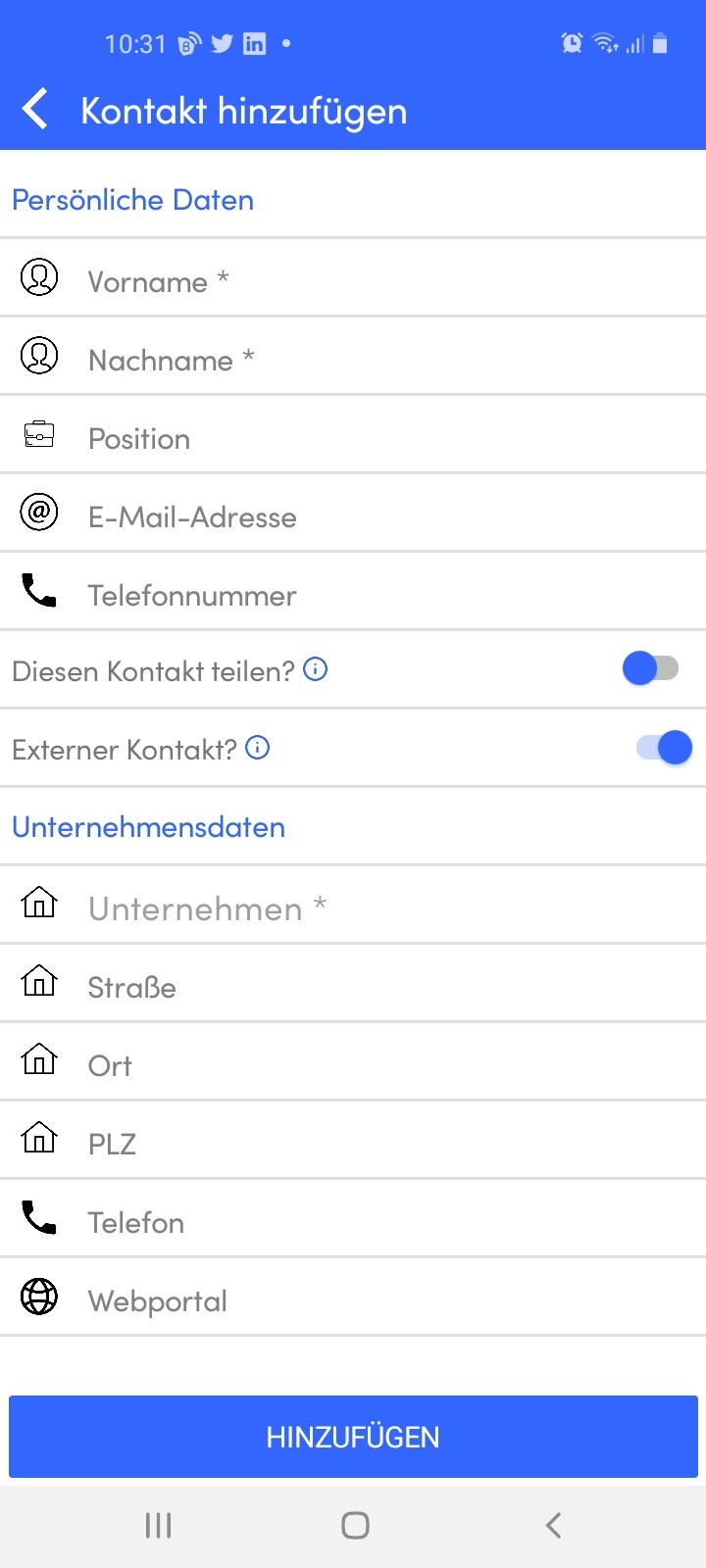
Task: Tap the HINZUFÜGEN button
Action: (x=353, y=1437)
